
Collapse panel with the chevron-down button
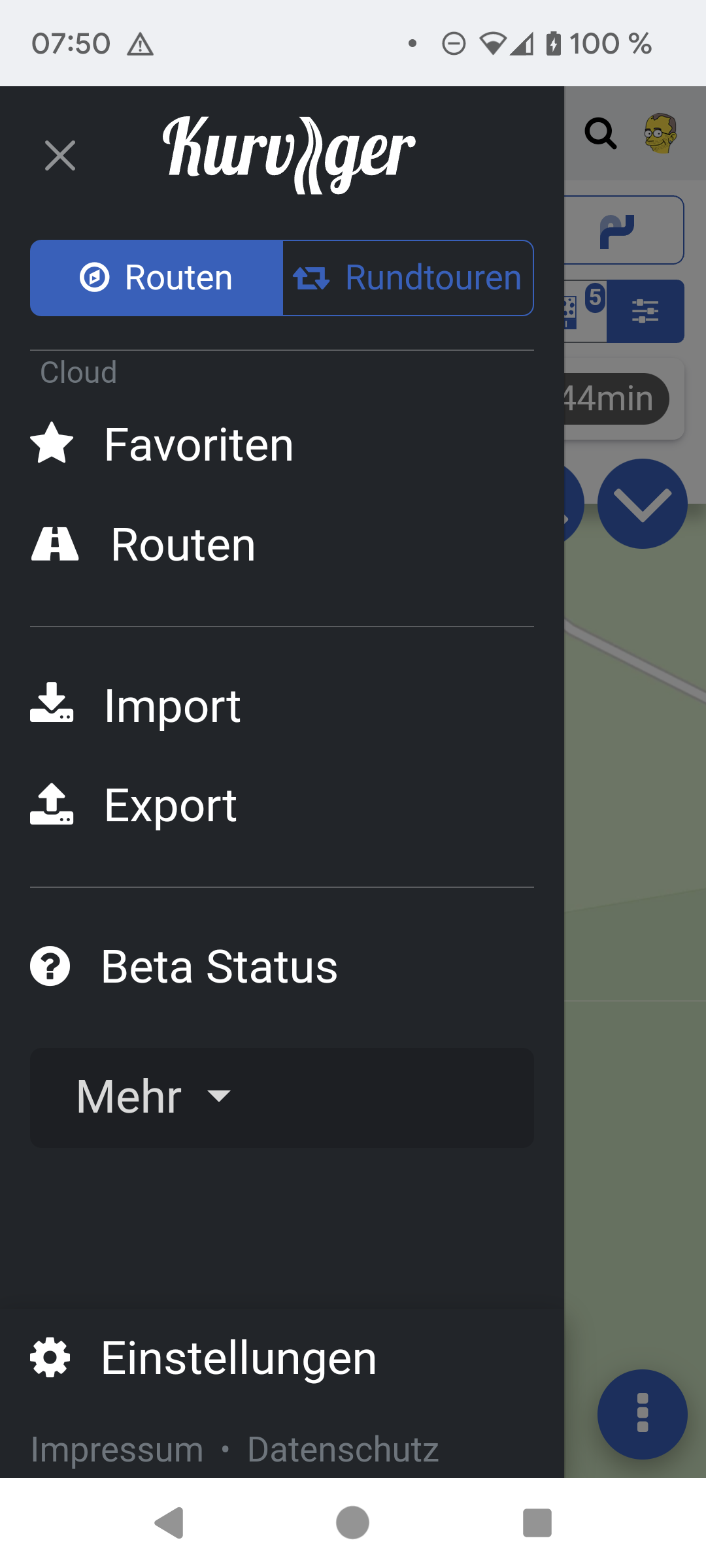point(642,504)
